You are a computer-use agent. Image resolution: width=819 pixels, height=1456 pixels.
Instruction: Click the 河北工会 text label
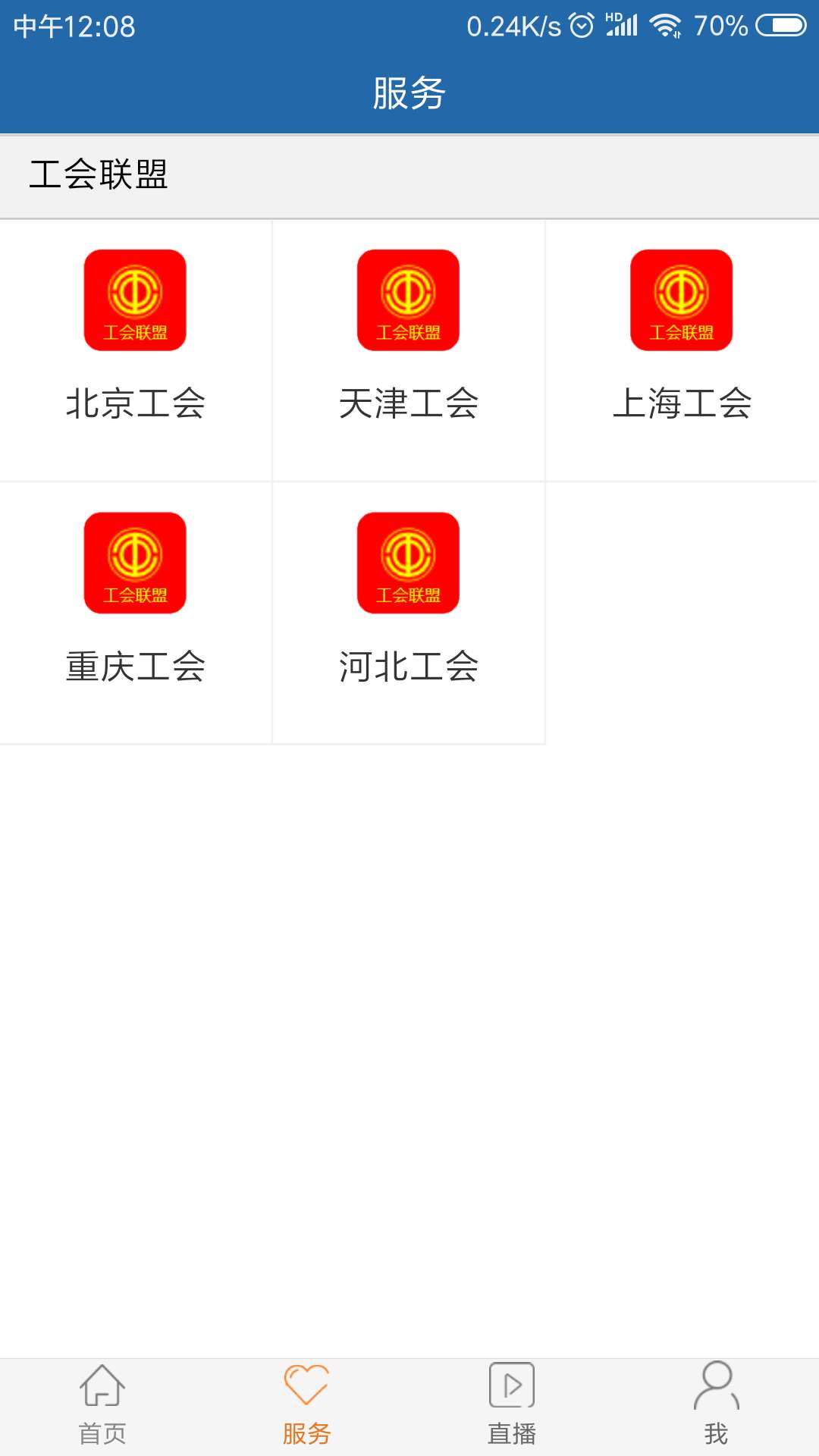click(x=409, y=666)
